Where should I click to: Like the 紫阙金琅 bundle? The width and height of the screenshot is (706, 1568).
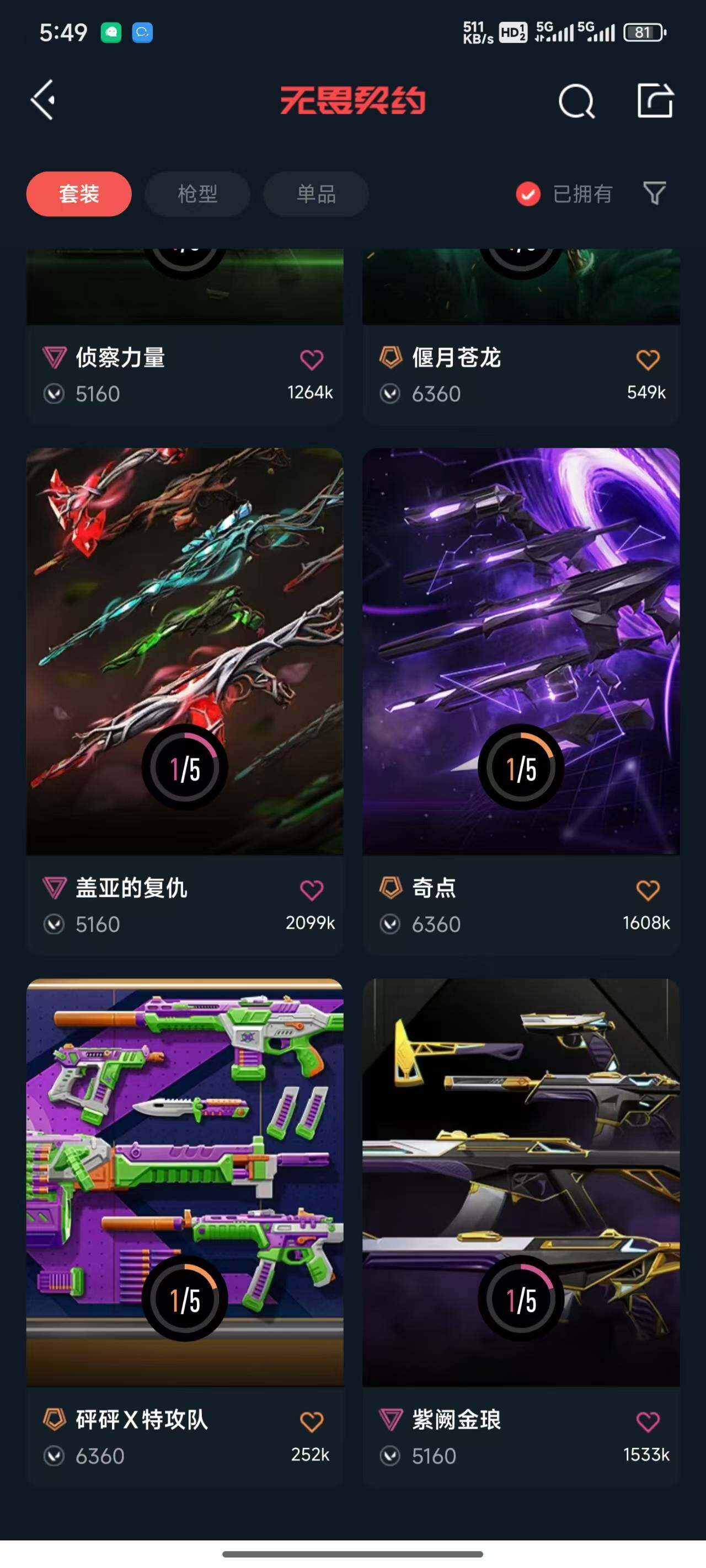click(648, 1422)
